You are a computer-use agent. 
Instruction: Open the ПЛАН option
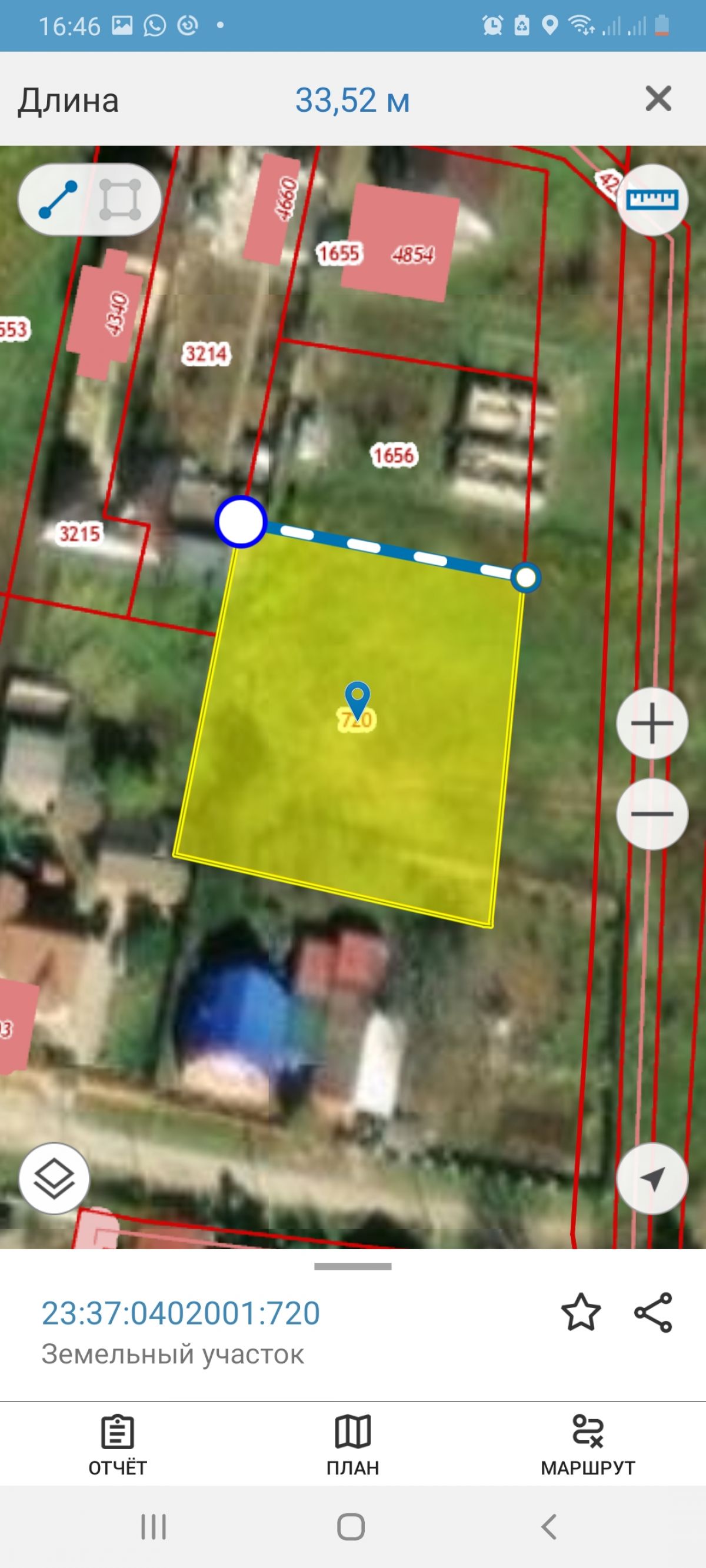352,1445
